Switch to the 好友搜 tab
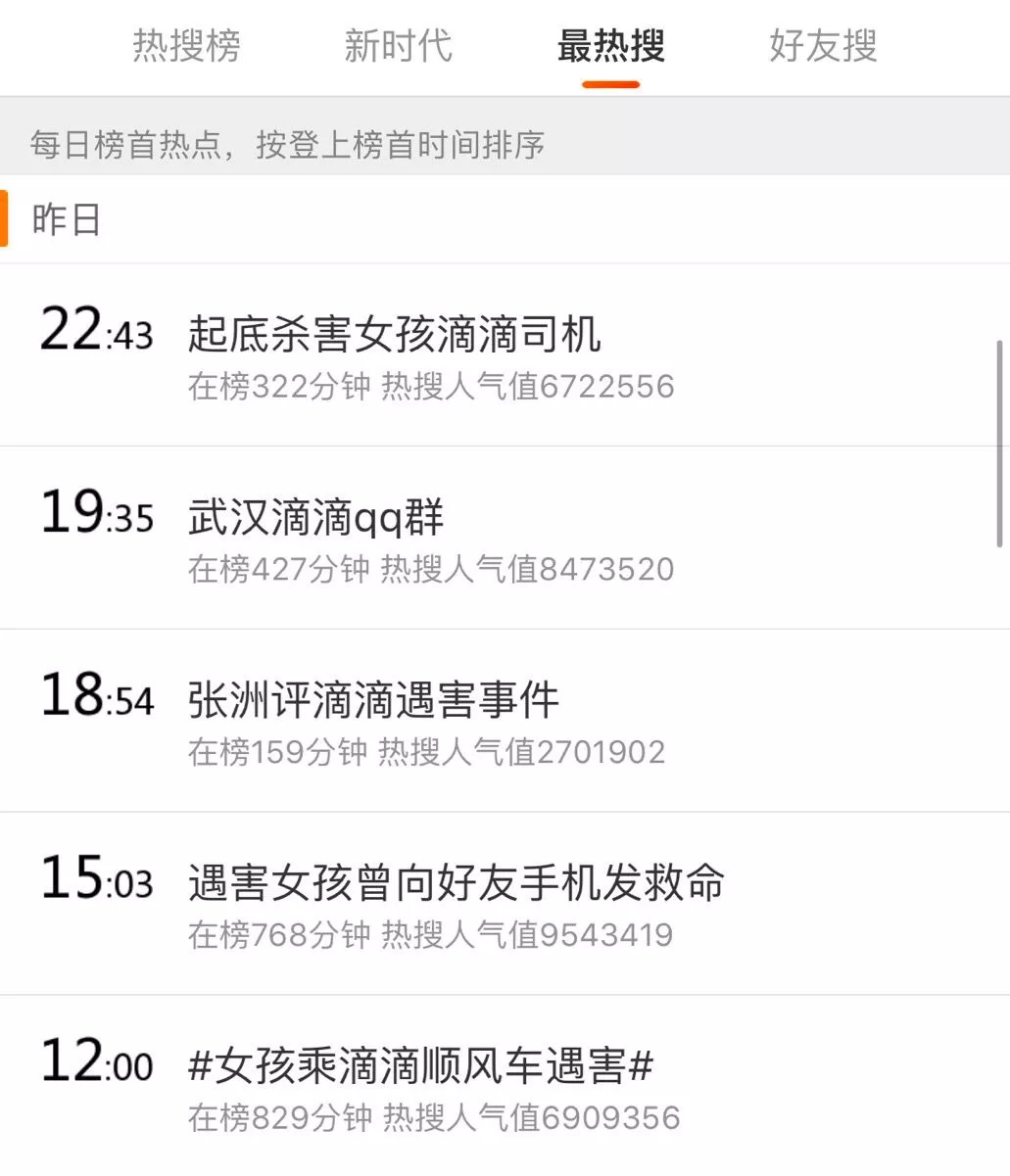The width and height of the screenshot is (1010, 1176). 824,47
